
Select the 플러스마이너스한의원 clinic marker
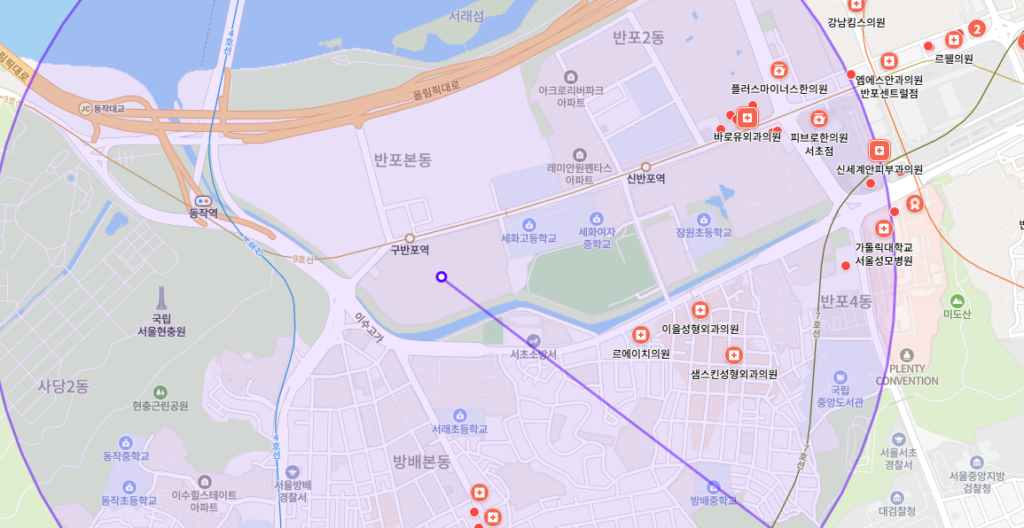click(x=779, y=70)
